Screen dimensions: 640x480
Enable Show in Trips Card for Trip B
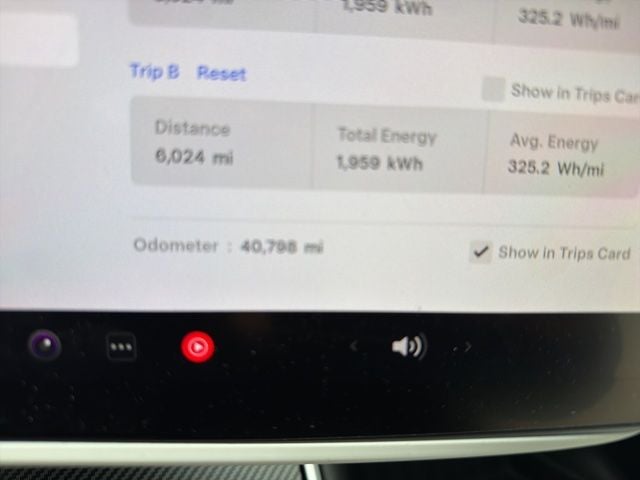(x=493, y=90)
